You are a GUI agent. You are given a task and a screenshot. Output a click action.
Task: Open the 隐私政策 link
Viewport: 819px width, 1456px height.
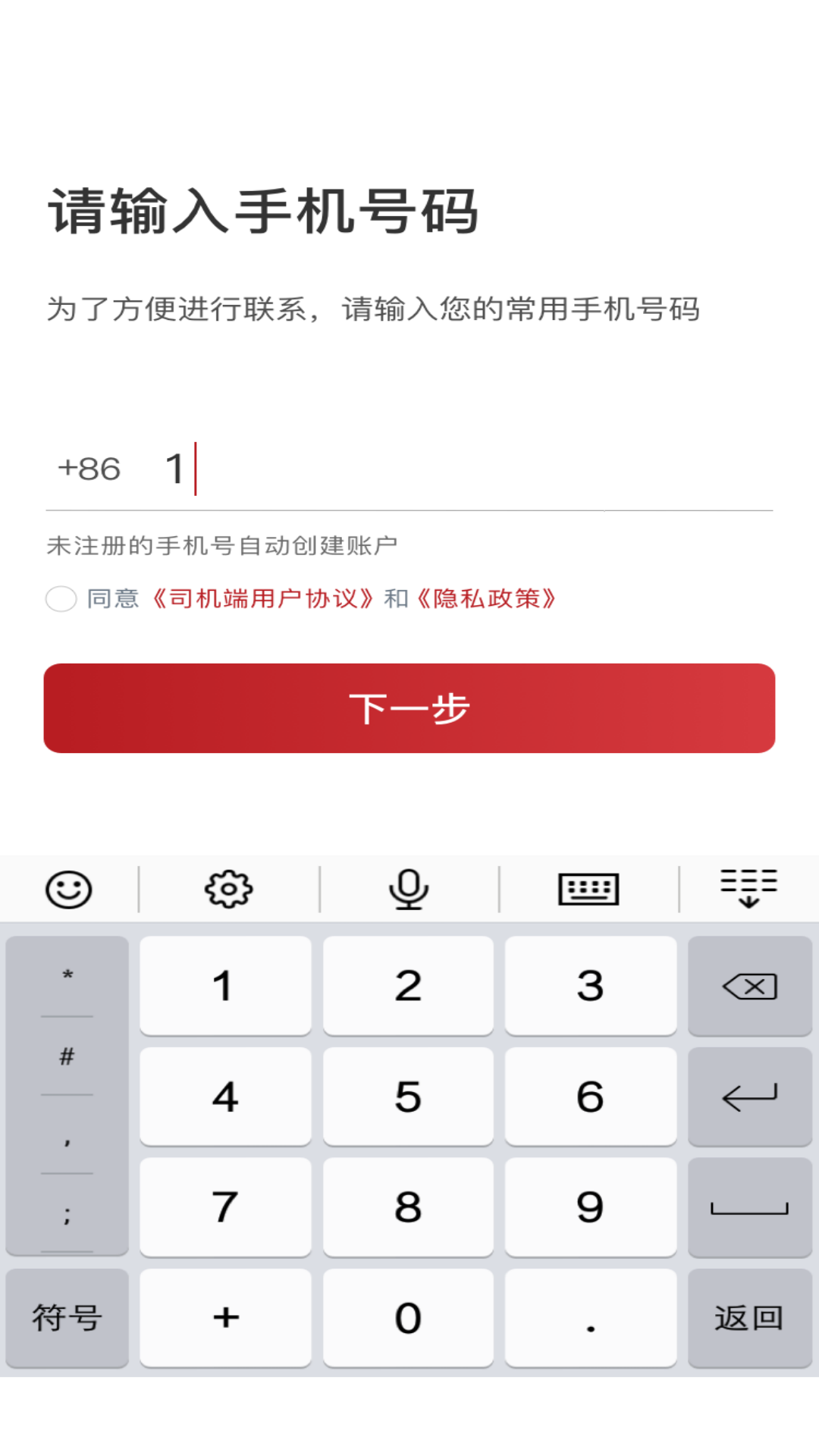pyautogui.click(x=487, y=599)
